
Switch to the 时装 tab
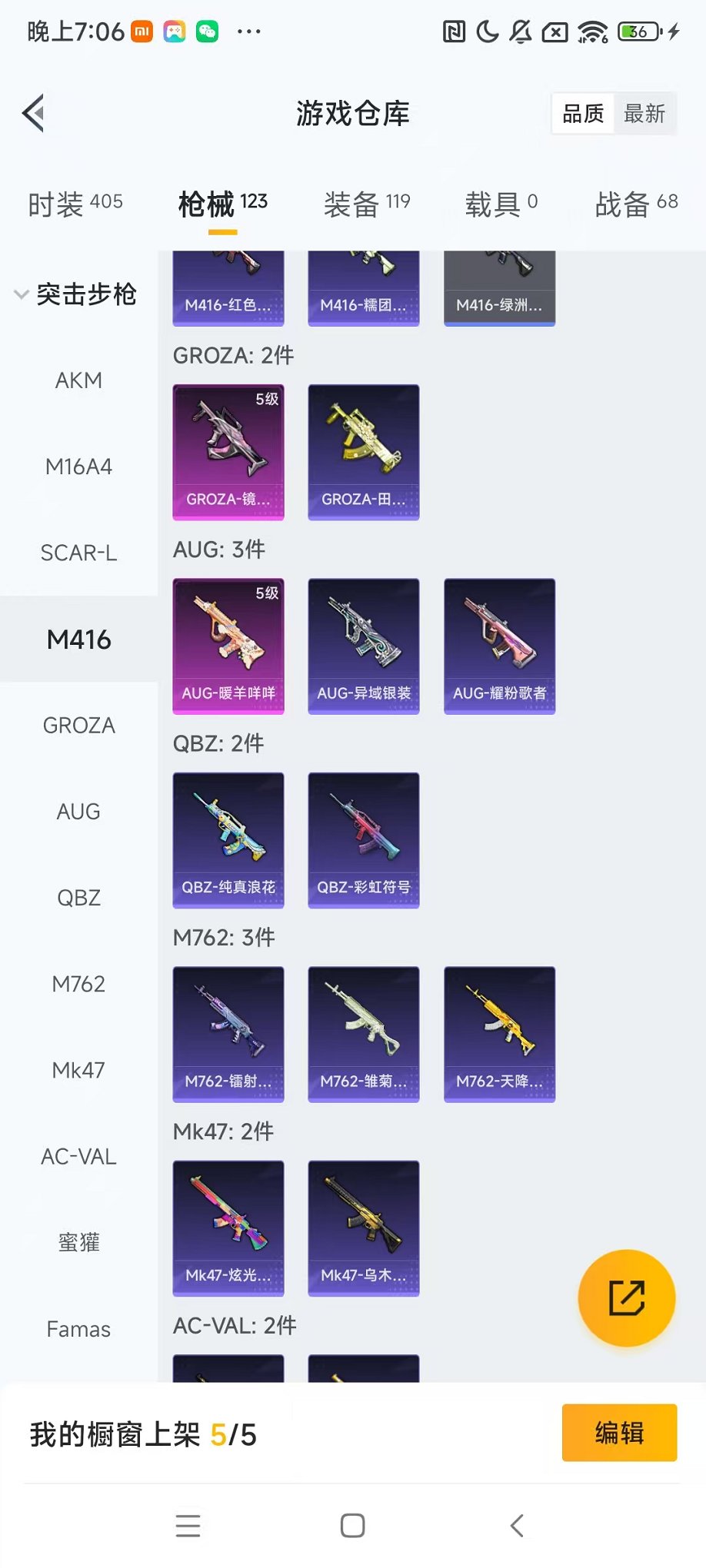pos(75,204)
